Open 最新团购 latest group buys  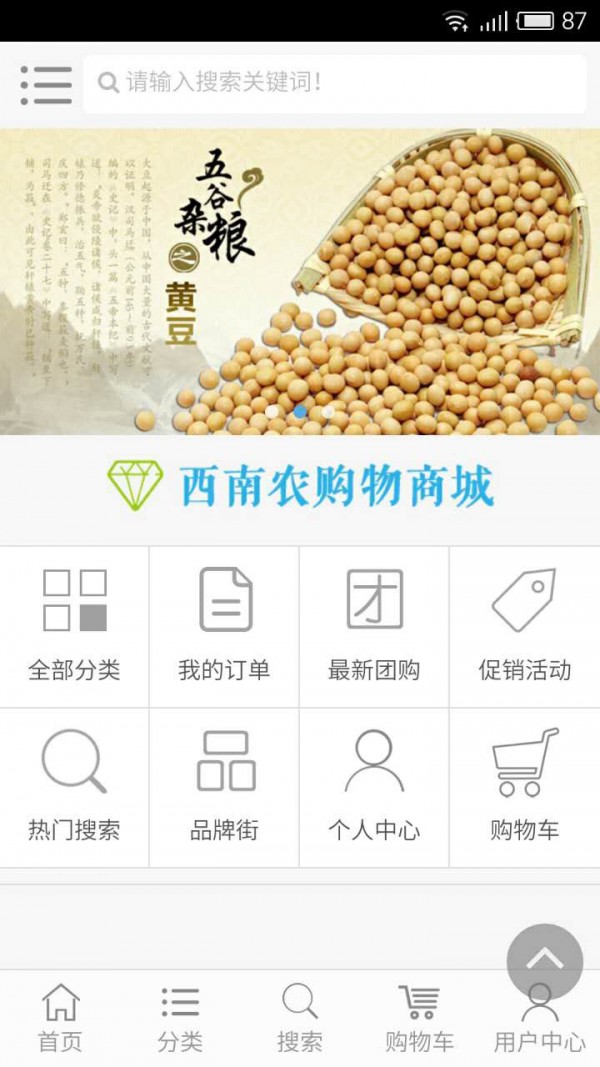click(x=374, y=627)
